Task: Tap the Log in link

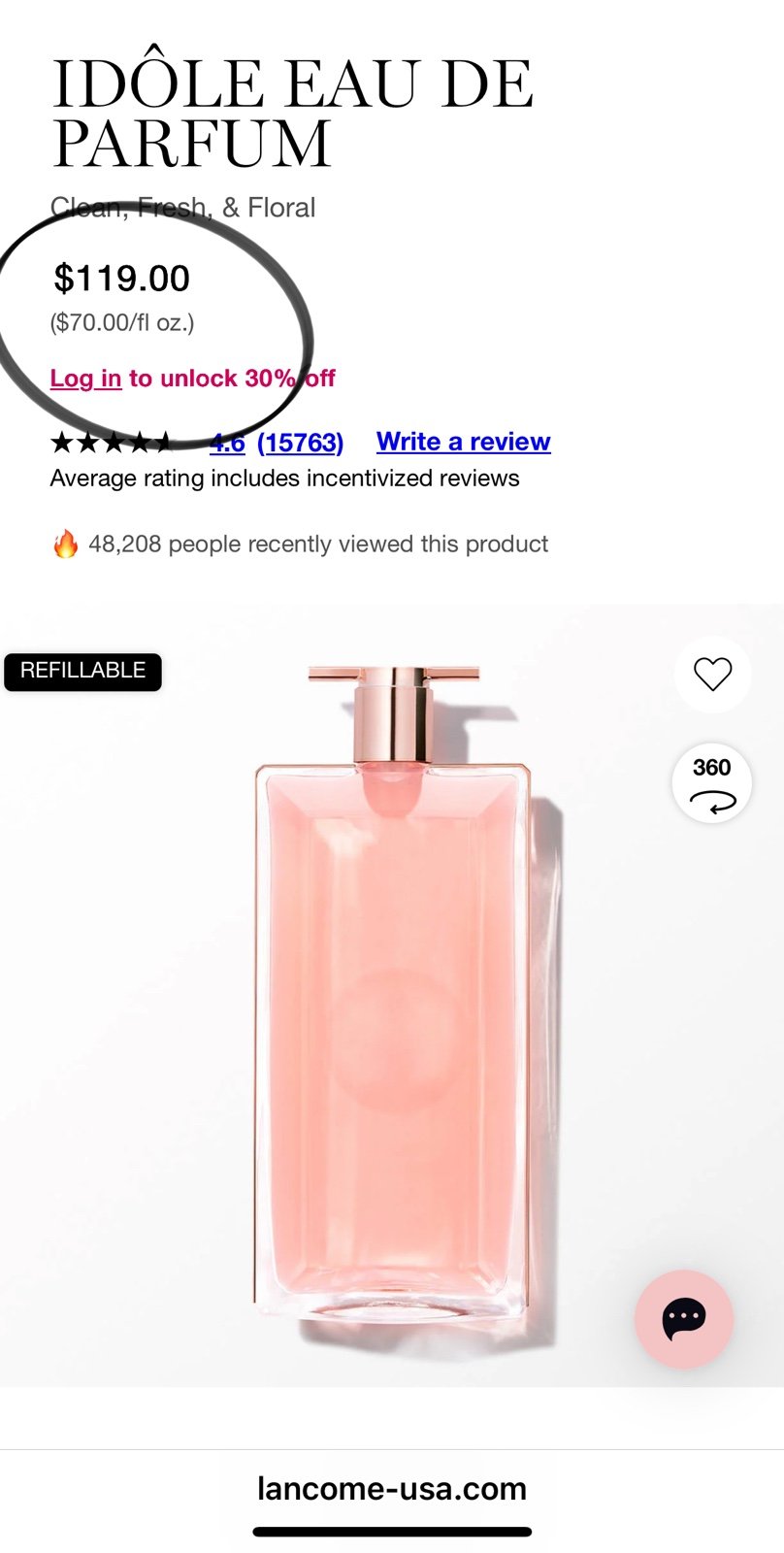Action: point(85,379)
